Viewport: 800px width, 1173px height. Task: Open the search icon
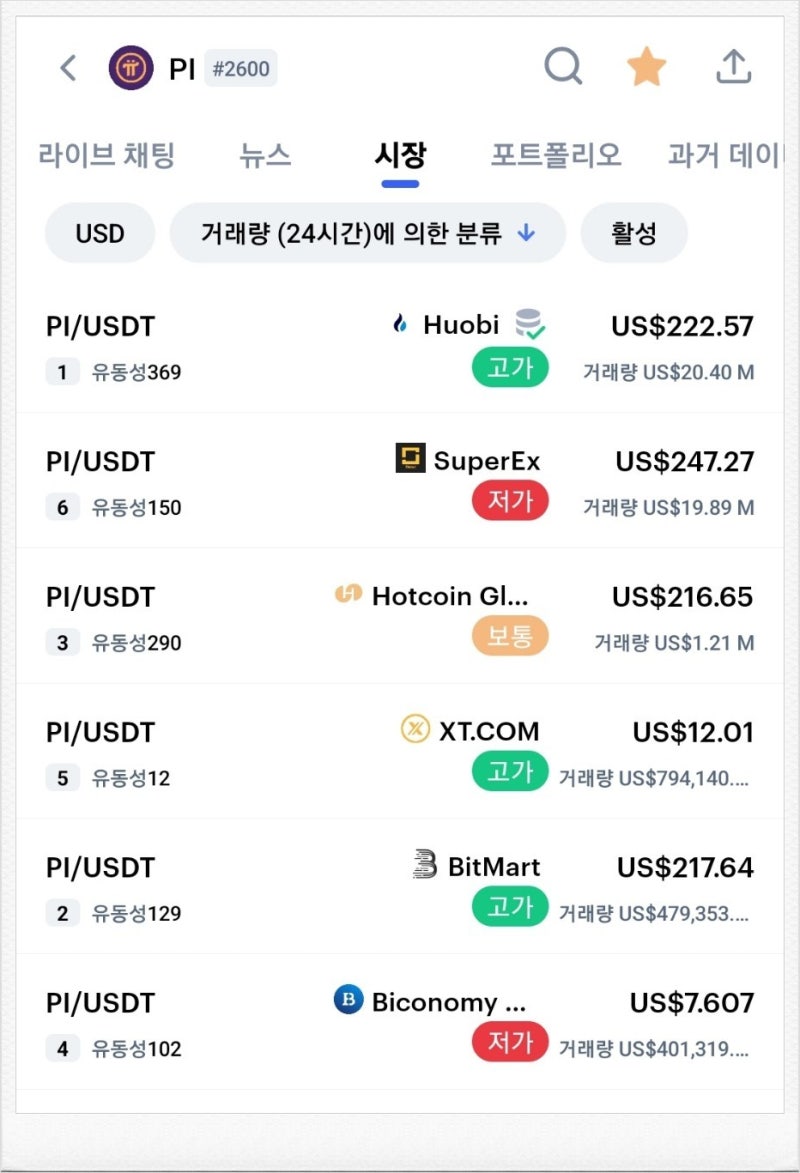[x=563, y=66]
